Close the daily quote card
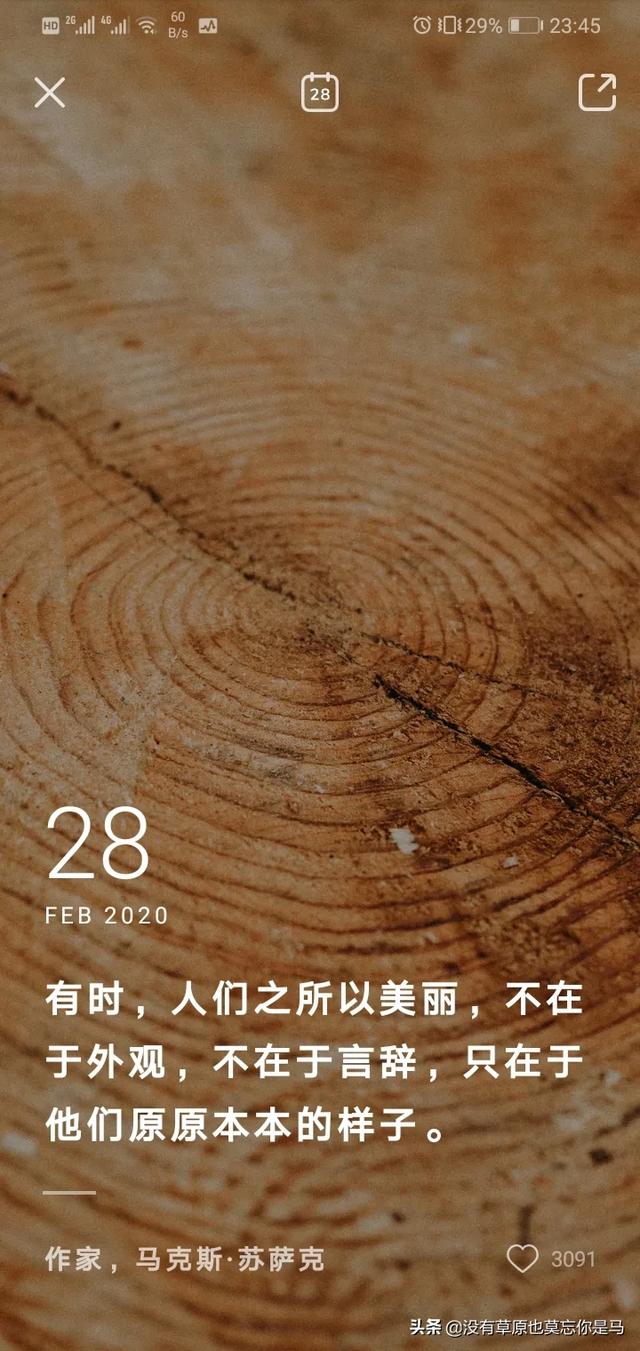 tap(49, 93)
